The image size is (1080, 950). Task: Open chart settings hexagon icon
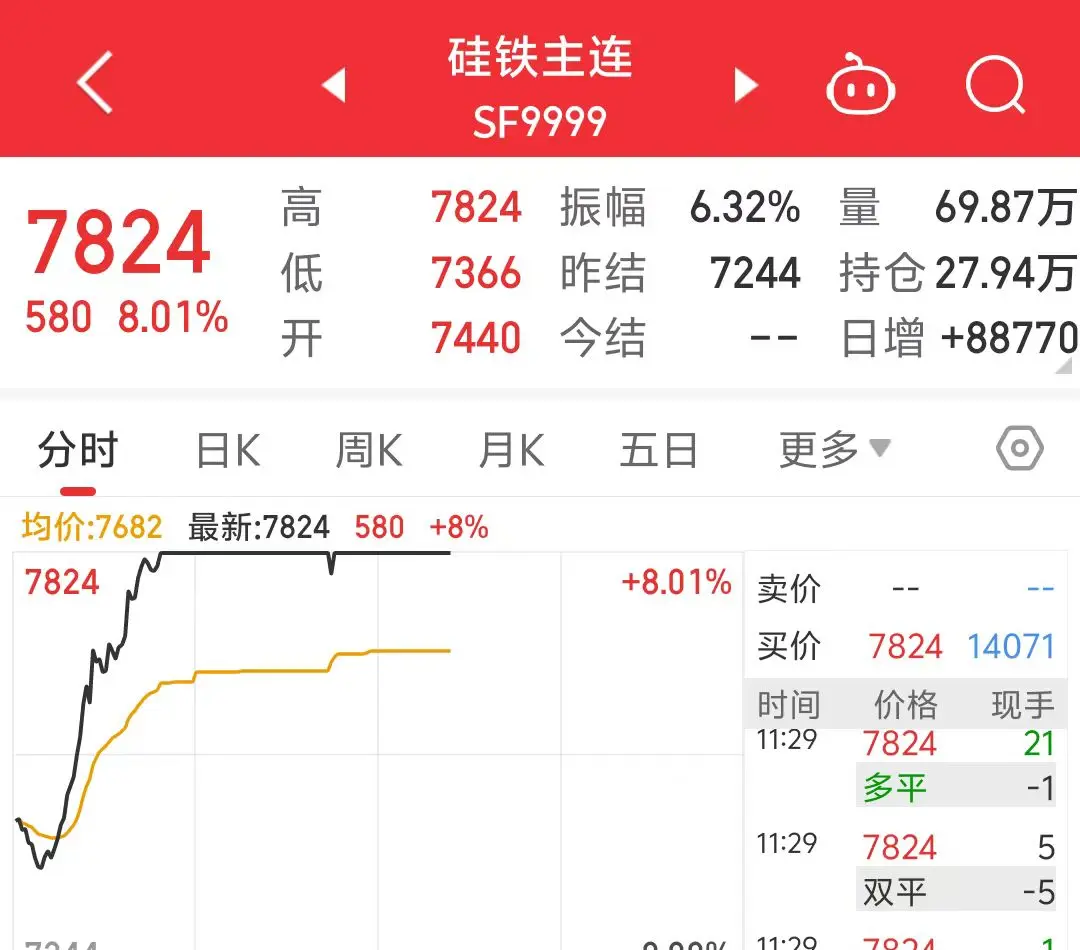coord(1019,449)
